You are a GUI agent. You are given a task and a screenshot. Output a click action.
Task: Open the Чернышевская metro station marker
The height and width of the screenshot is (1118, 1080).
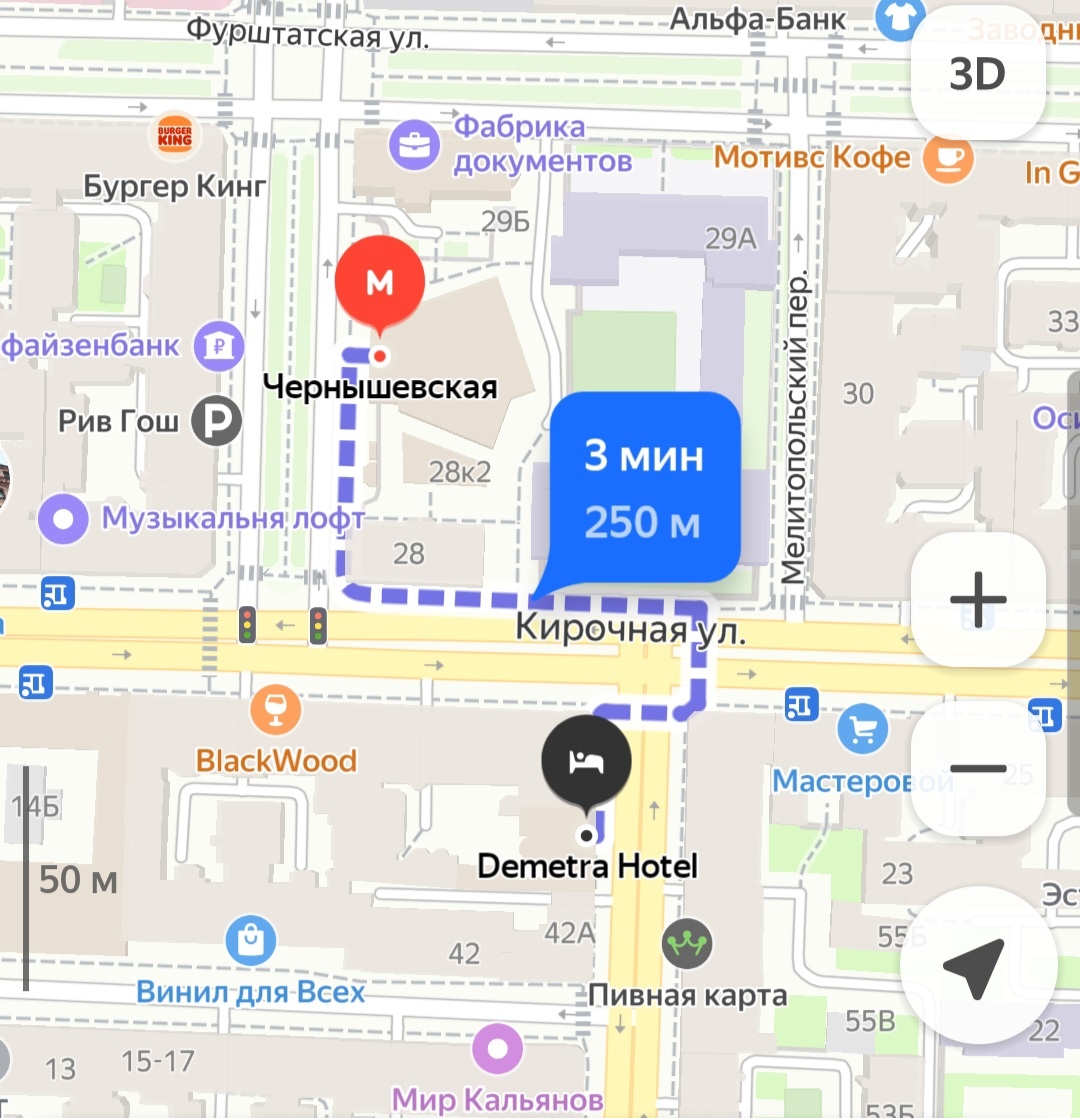click(379, 285)
